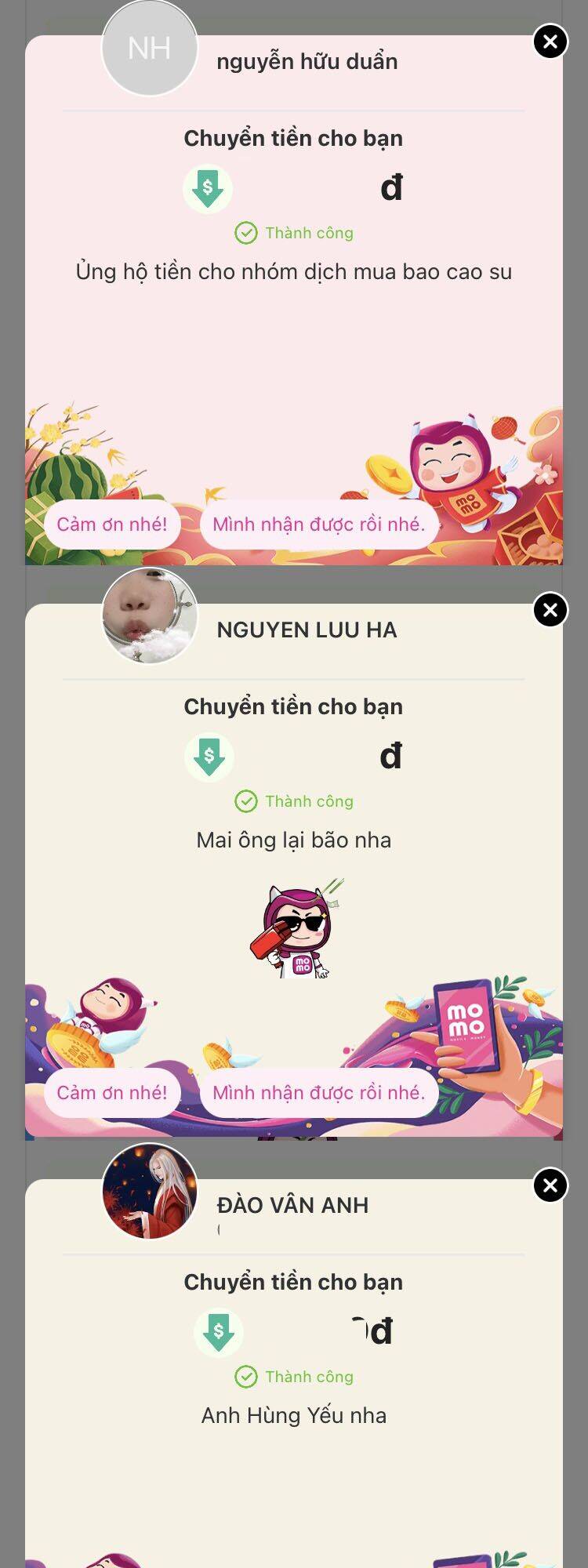Close the ĐÀO VÂN ANH transfer card
The height and width of the screenshot is (1568, 588).
[551, 1186]
